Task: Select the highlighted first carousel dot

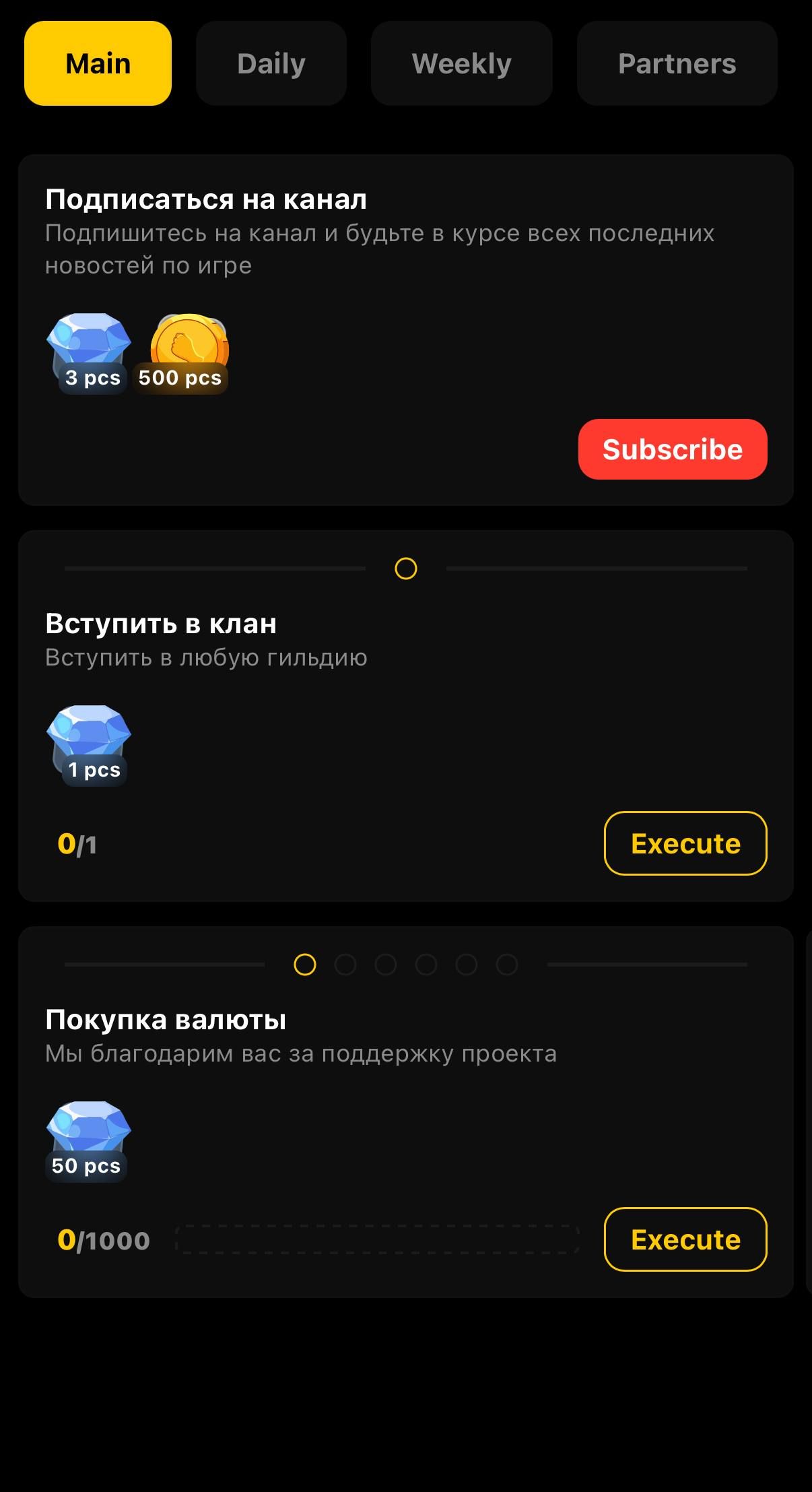Action: [x=306, y=965]
